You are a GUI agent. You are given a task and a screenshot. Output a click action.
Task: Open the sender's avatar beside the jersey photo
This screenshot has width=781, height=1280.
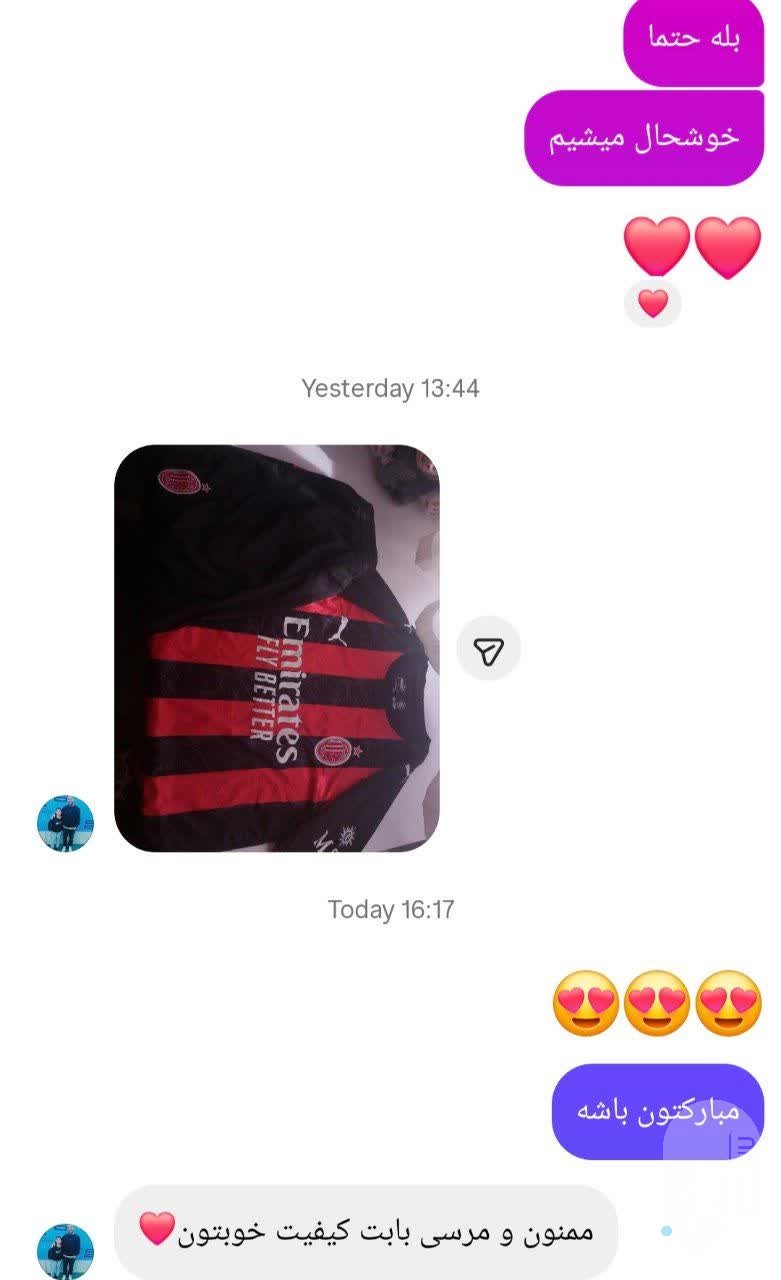click(x=65, y=823)
